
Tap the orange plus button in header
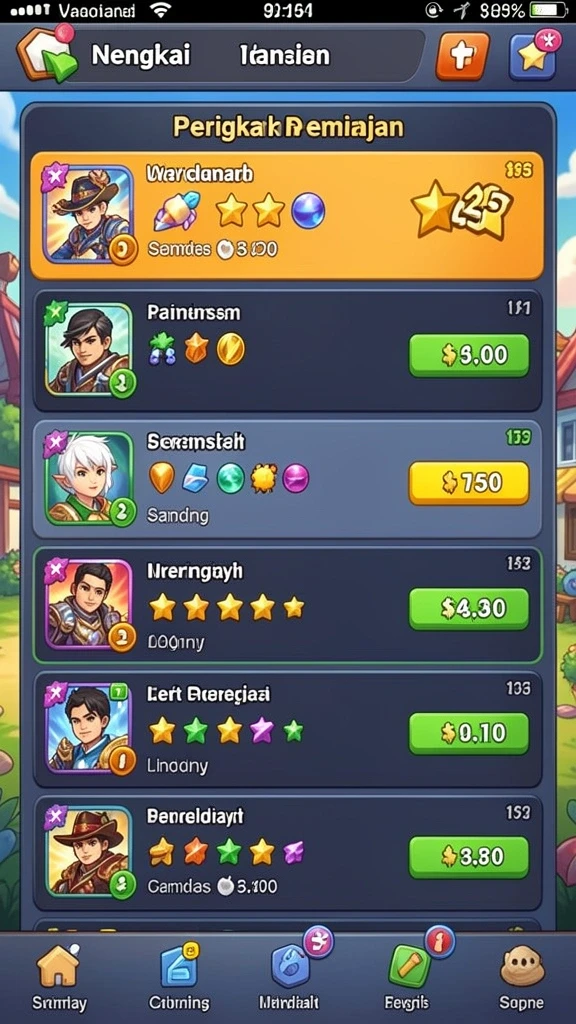coord(462,56)
